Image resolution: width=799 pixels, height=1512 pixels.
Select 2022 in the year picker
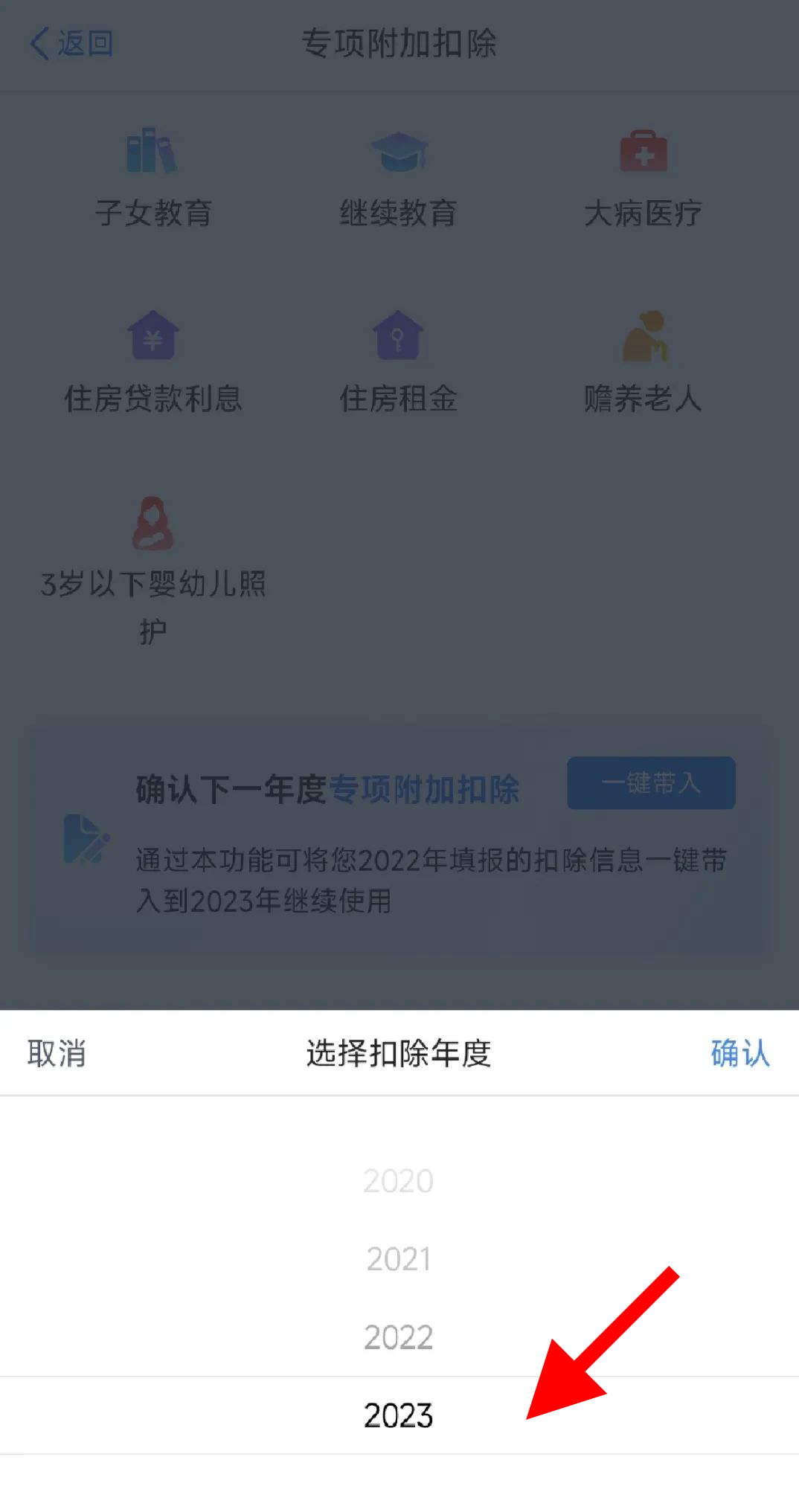tap(399, 1337)
